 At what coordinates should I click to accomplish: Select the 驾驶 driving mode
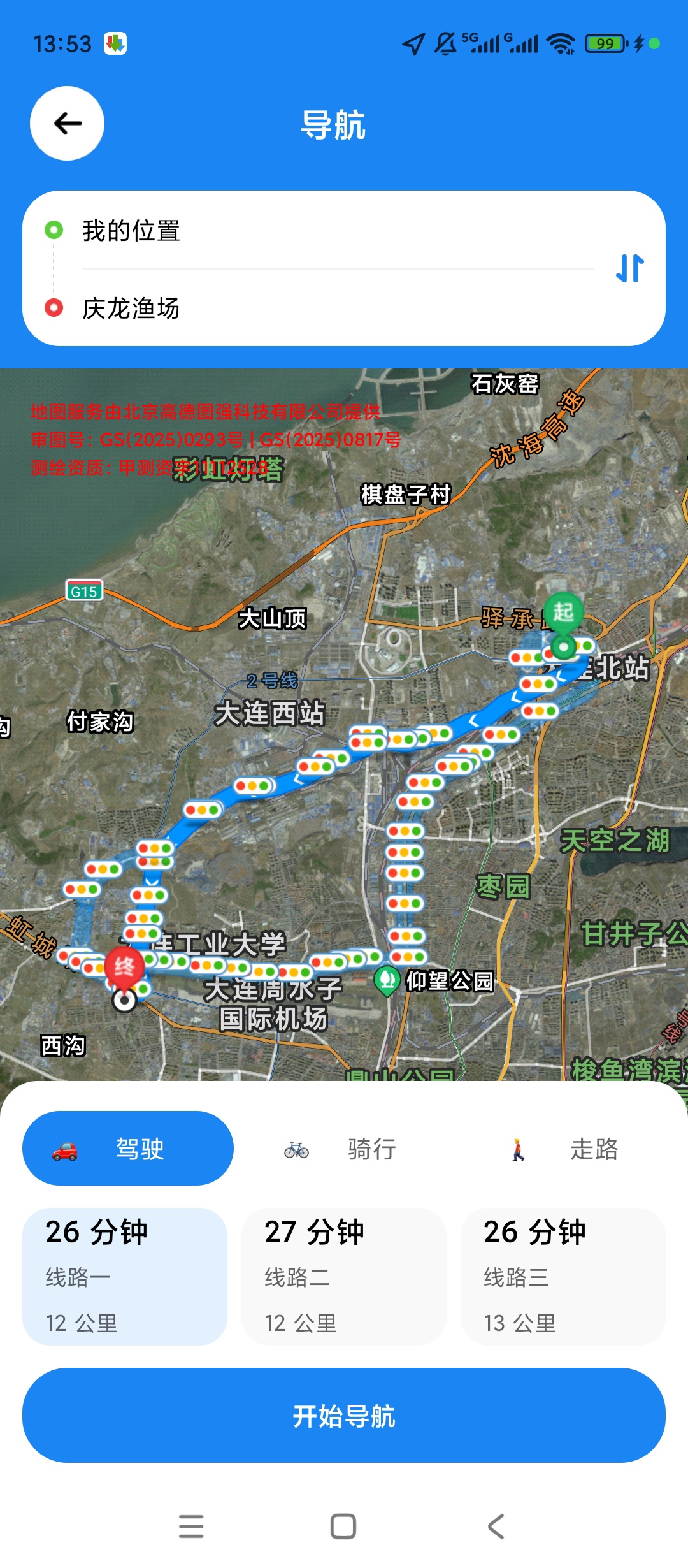click(128, 1148)
